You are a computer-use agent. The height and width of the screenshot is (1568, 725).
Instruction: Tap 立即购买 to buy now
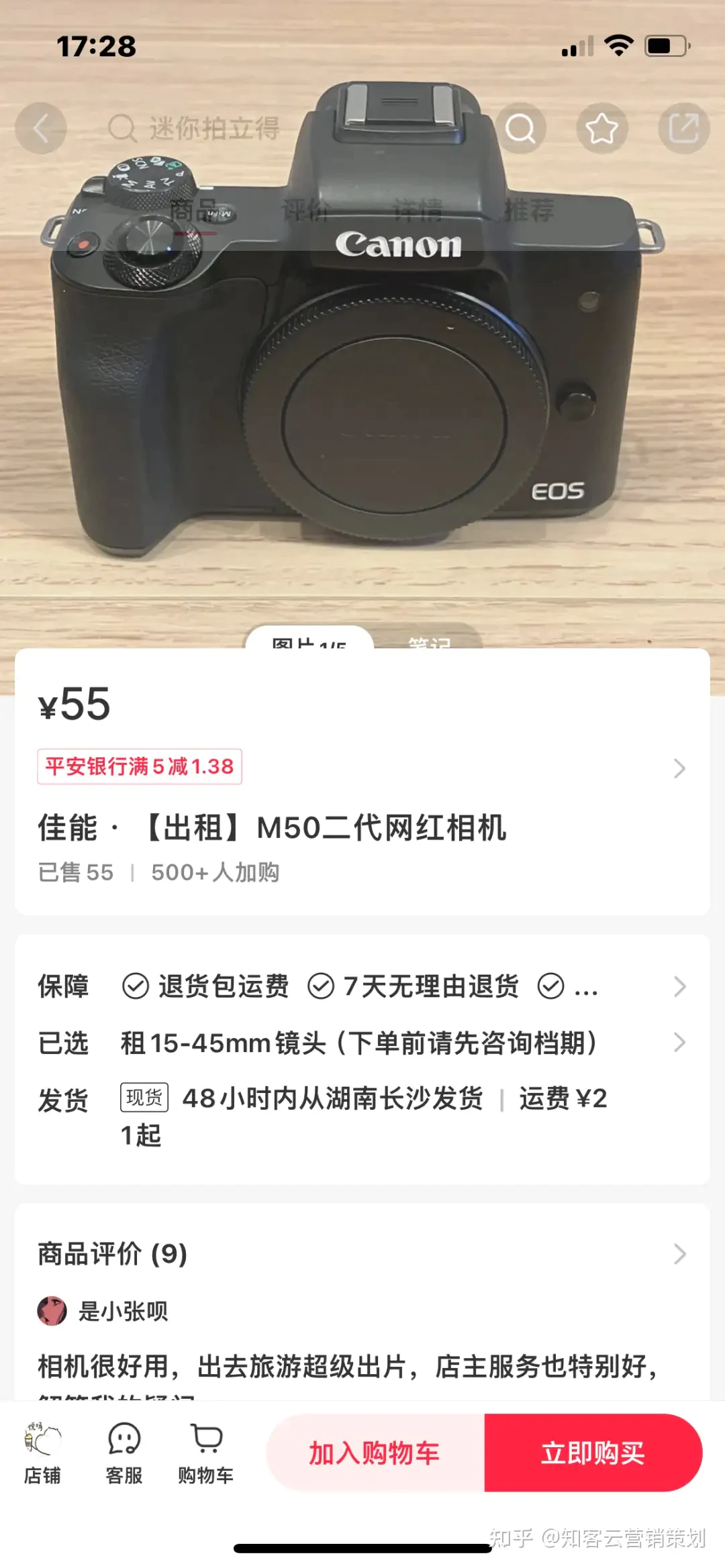[593, 1453]
